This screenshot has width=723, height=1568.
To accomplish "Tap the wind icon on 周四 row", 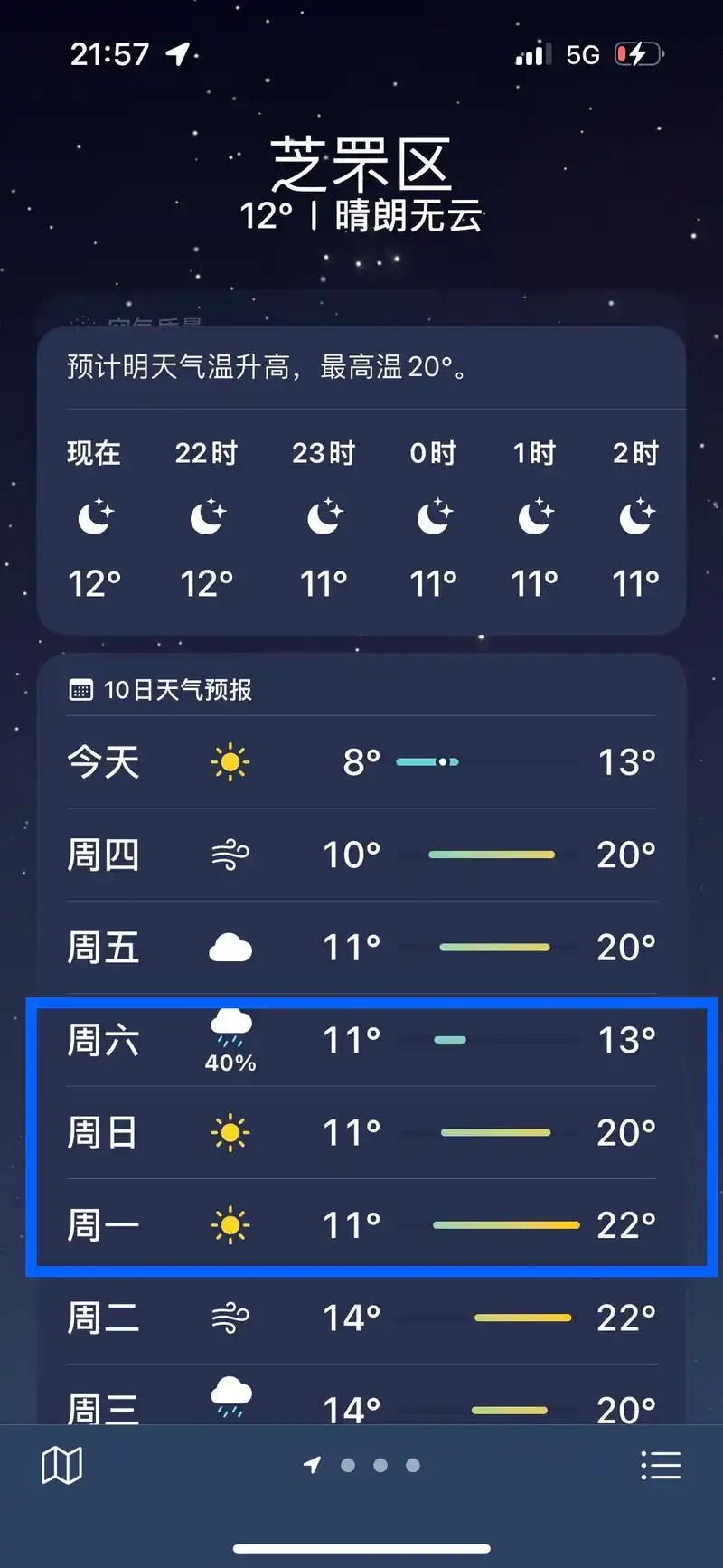I will click(230, 855).
